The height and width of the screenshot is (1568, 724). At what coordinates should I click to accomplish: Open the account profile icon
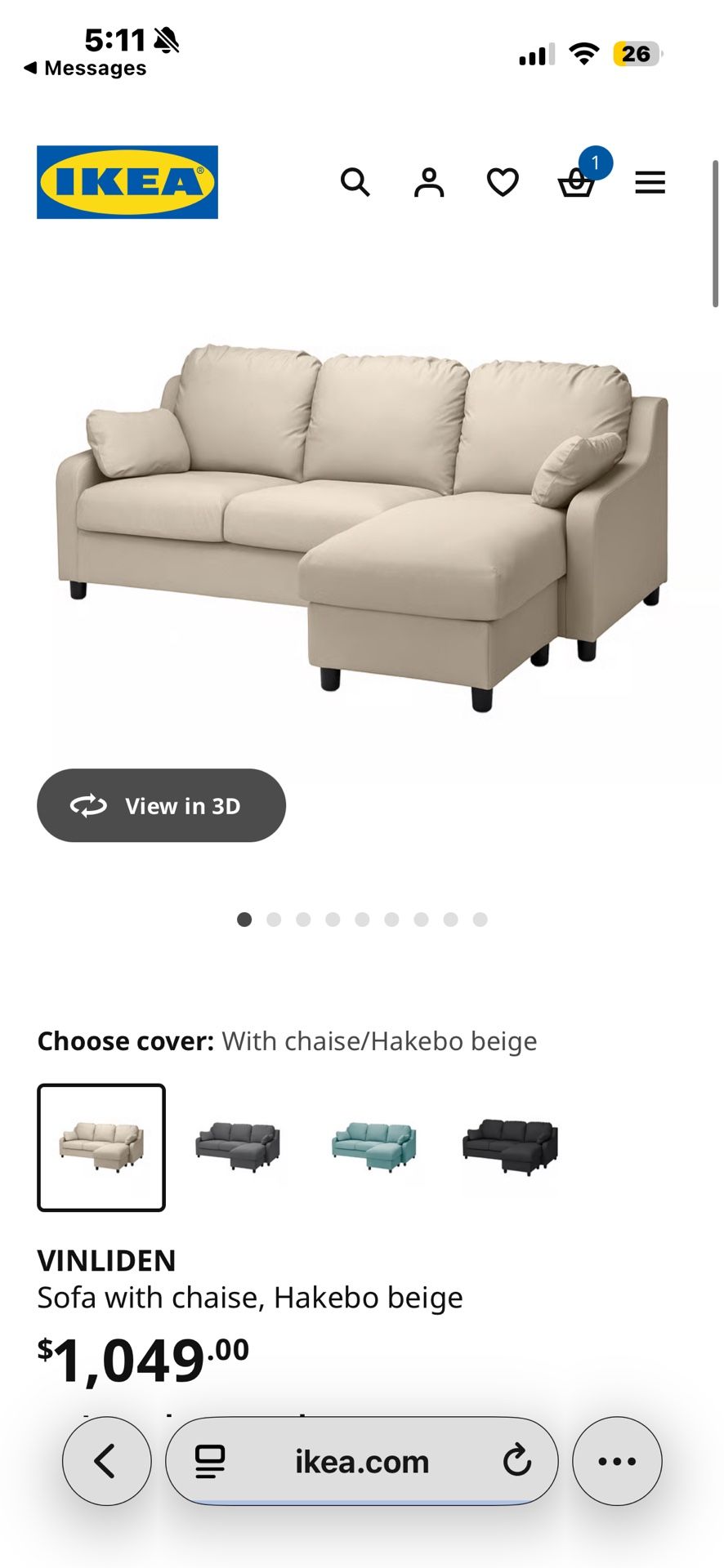point(429,182)
